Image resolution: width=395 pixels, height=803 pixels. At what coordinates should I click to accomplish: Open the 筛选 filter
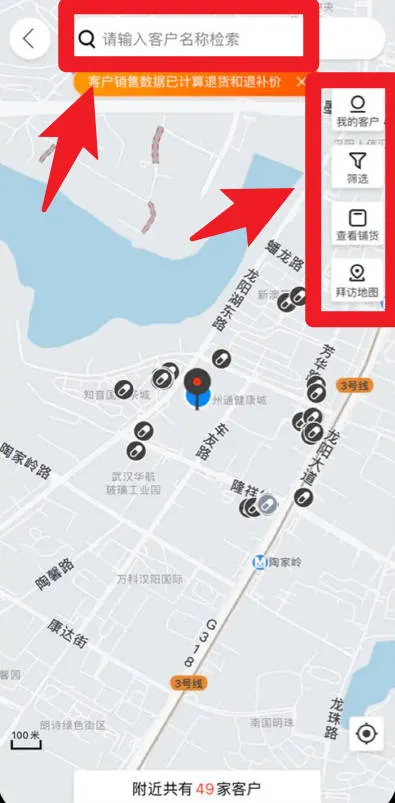click(358, 167)
